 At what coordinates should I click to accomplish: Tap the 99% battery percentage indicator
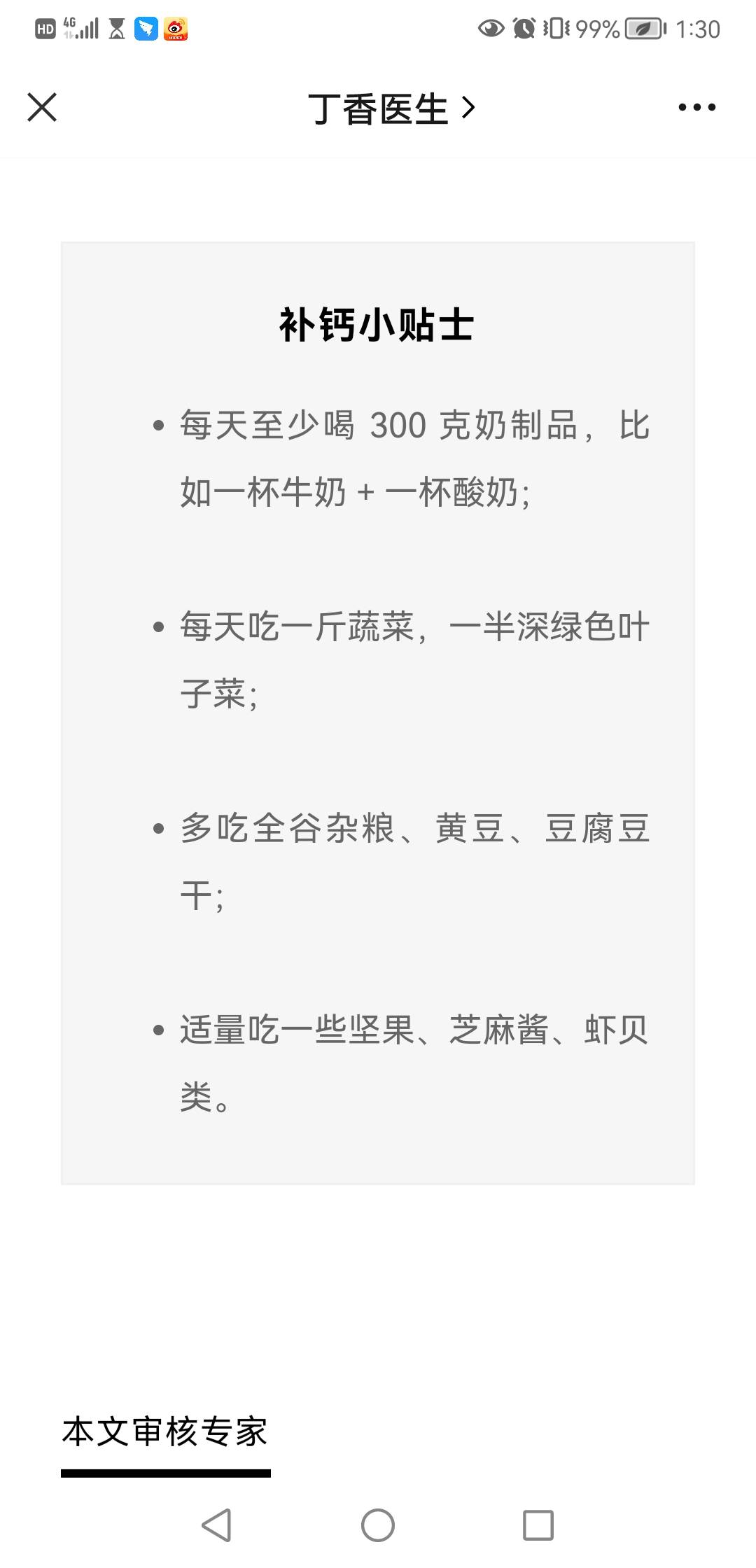(x=595, y=29)
